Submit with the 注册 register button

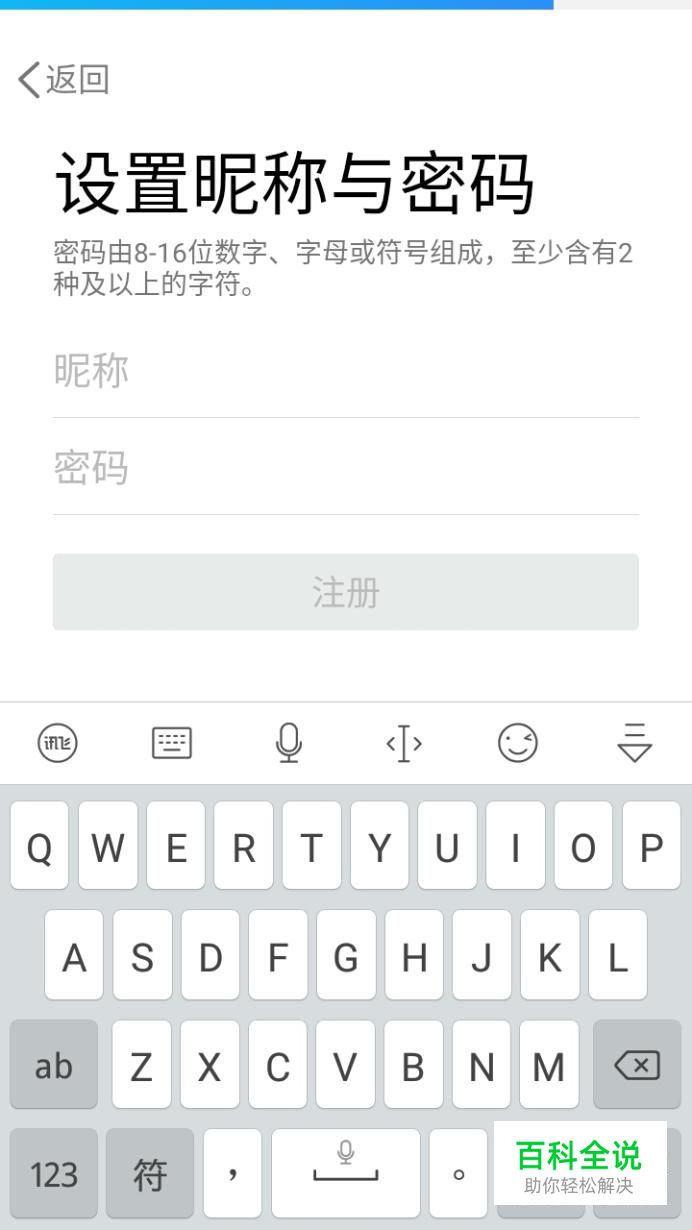(345, 592)
